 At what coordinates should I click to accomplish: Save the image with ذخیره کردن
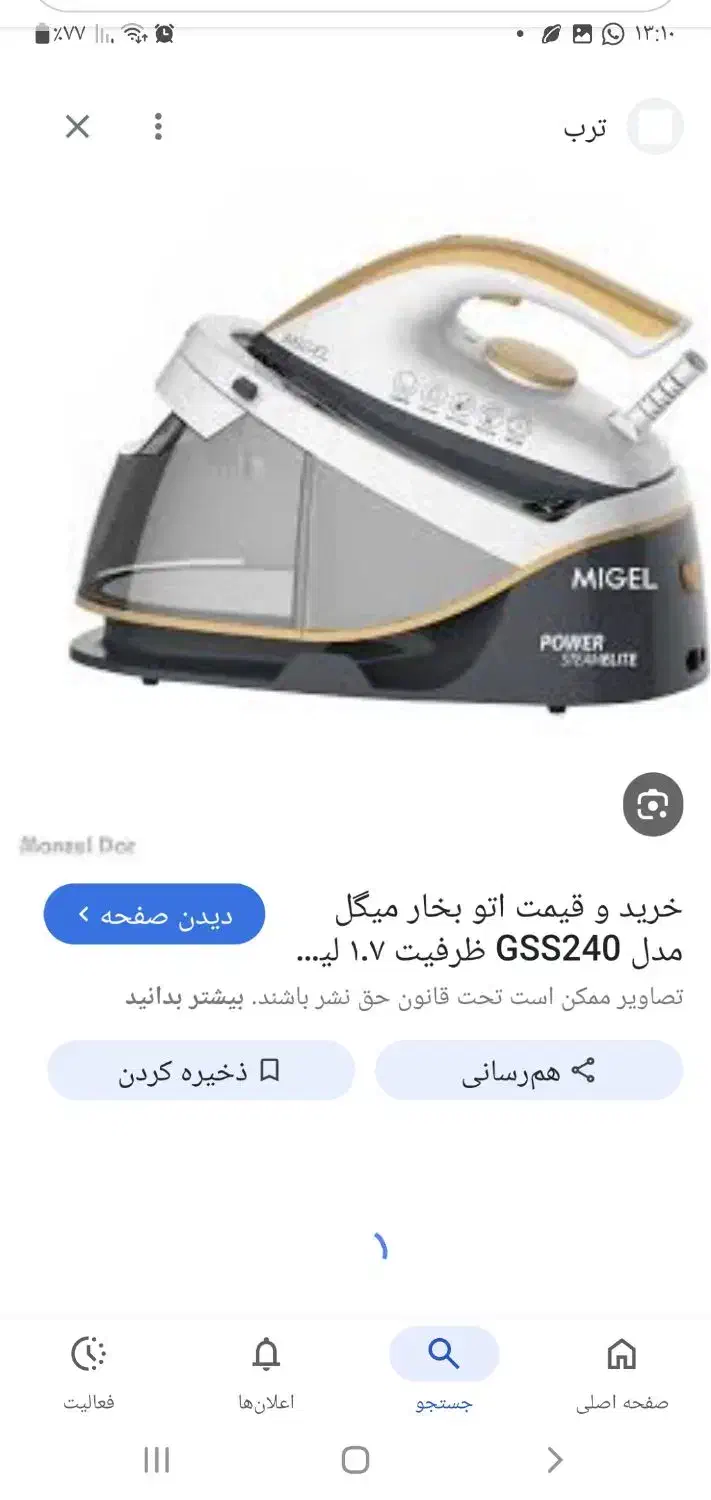point(200,1071)
